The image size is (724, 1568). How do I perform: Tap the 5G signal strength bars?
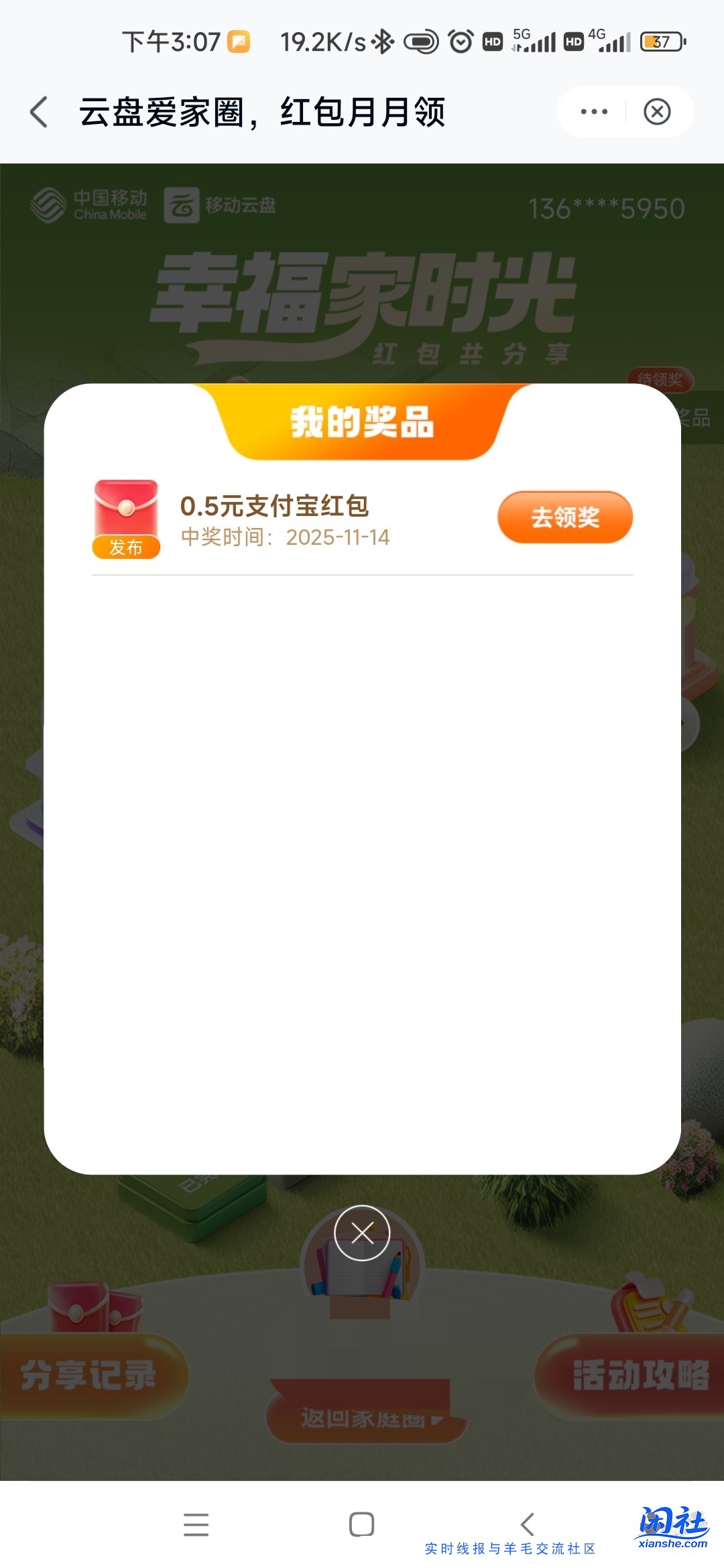(x=536, y=42)
